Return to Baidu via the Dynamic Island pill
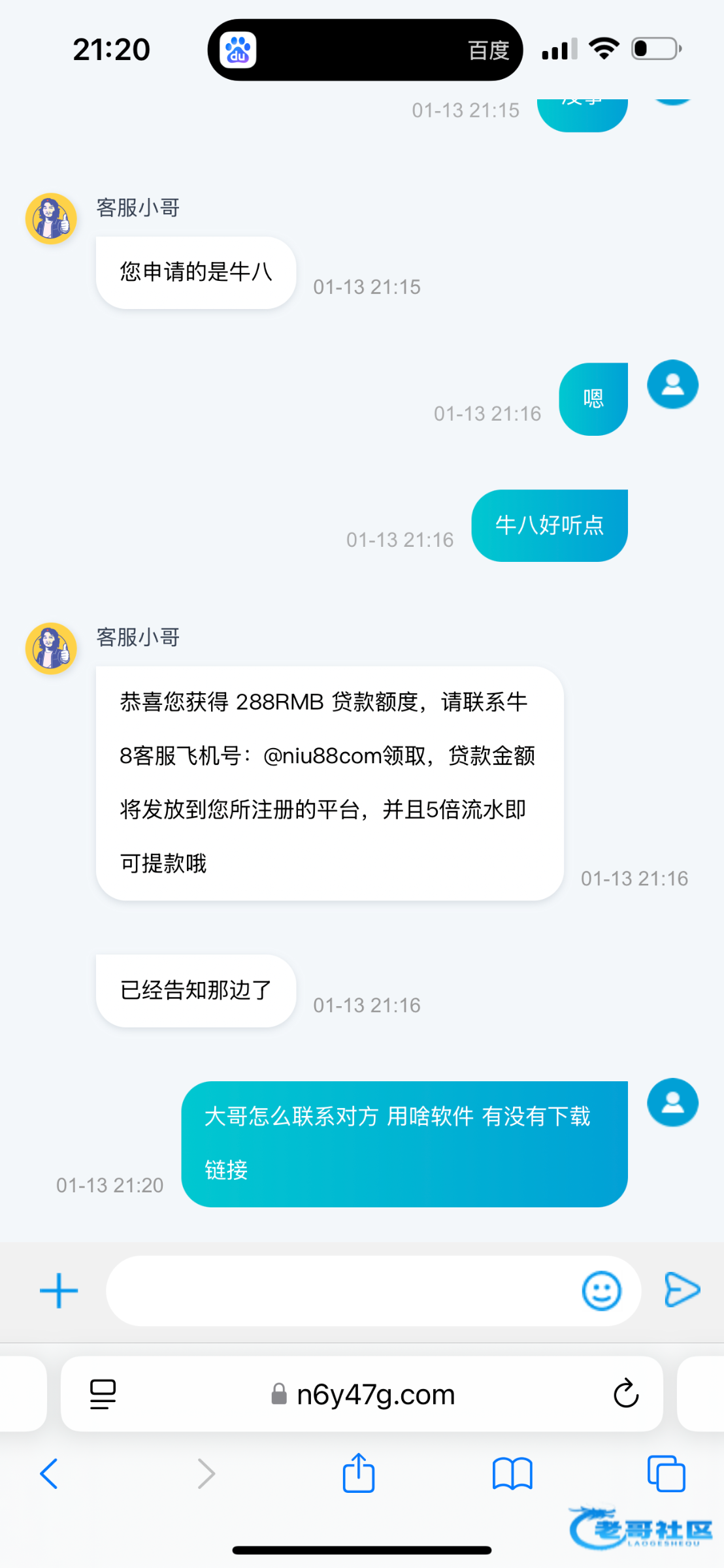Image resolution: width=724 pixels, height=1568 pixels. pos(365,50)
